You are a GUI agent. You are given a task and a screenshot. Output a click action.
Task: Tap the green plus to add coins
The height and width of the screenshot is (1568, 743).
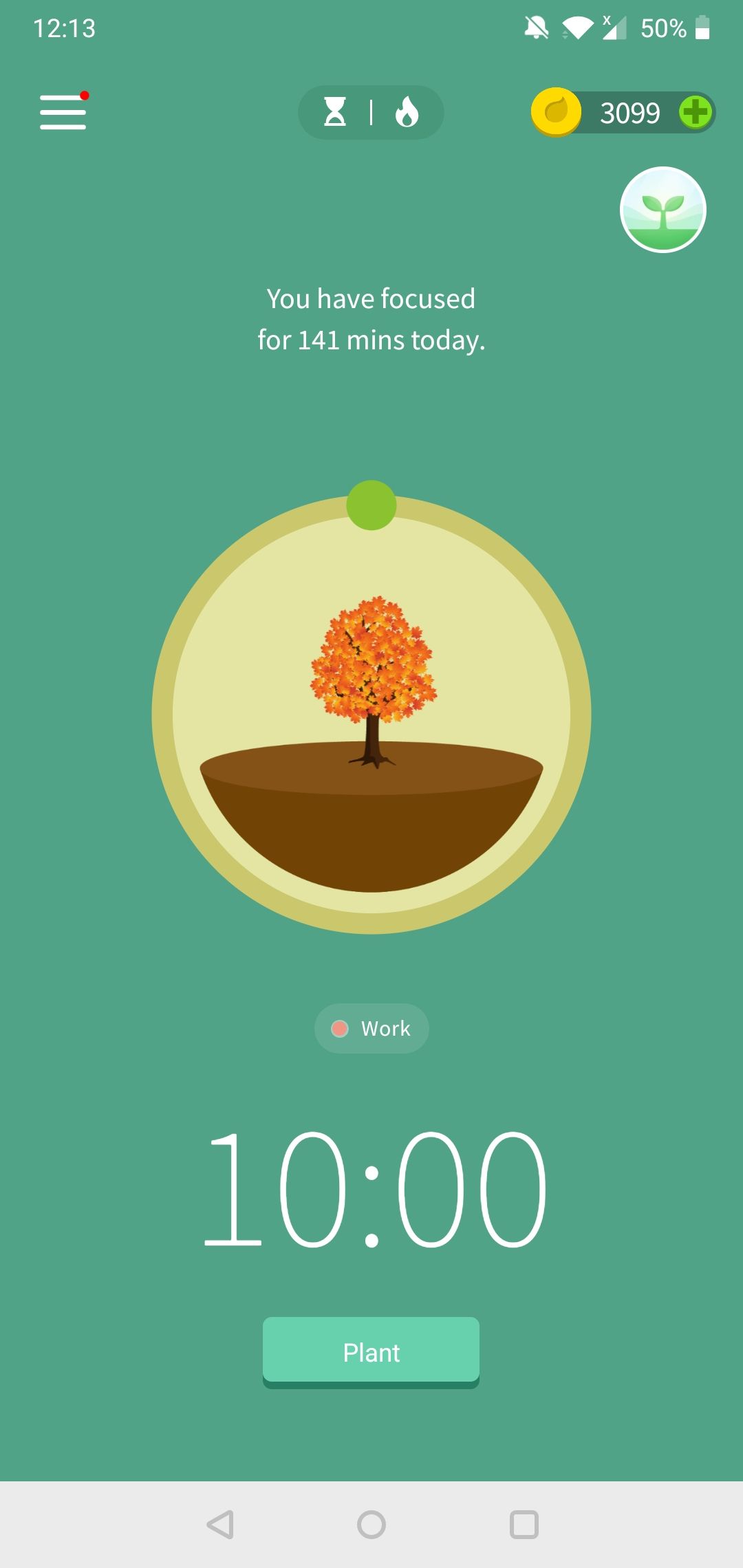(x=695, y=112)
